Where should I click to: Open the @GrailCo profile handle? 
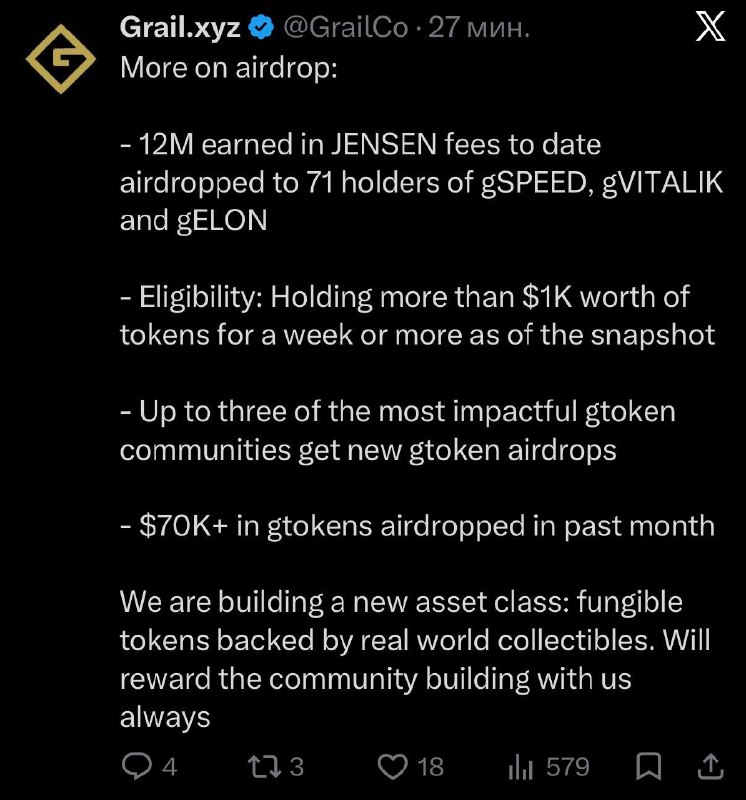pyautogui.click(x=345, y=27)
